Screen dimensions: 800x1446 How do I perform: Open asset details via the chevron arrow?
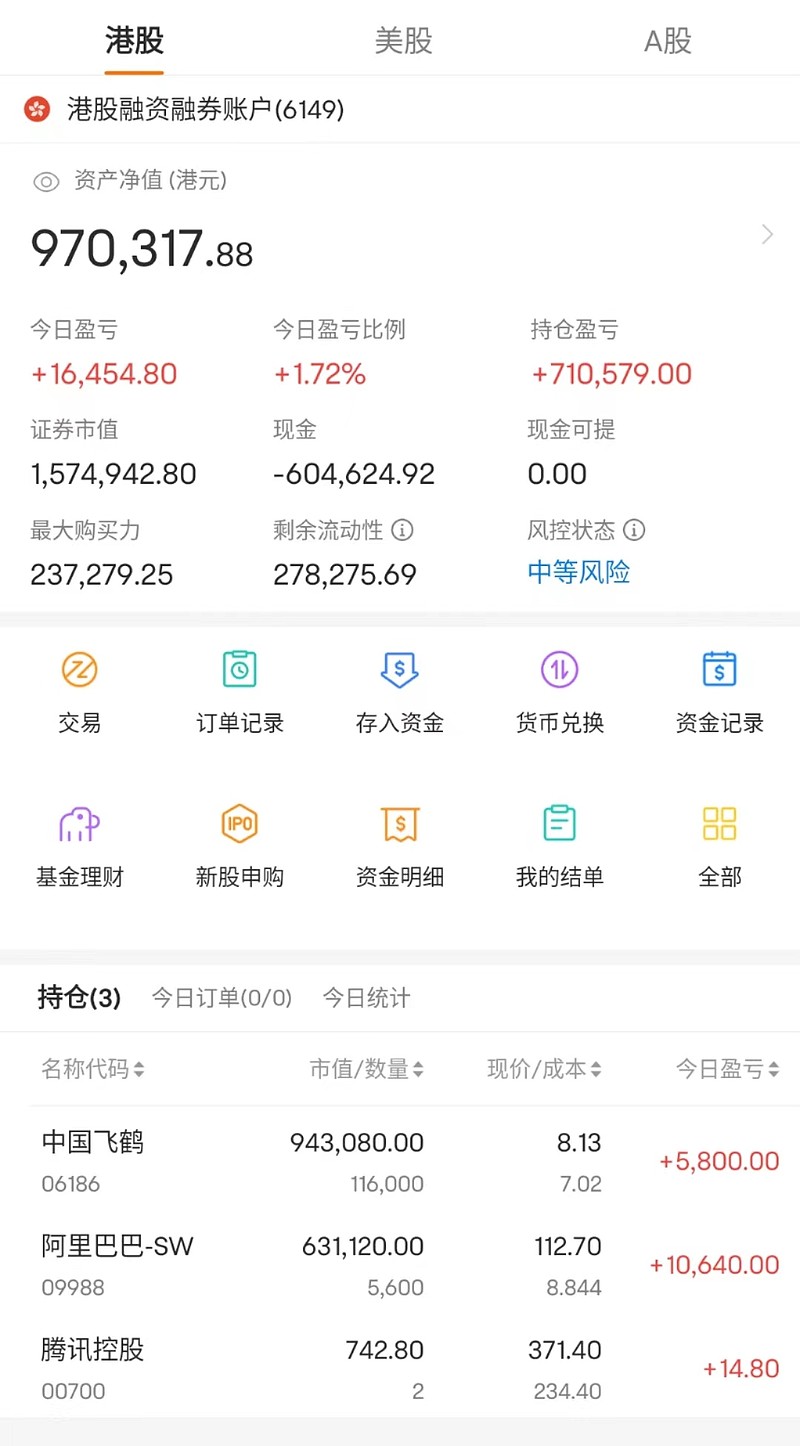coord(767,235)
